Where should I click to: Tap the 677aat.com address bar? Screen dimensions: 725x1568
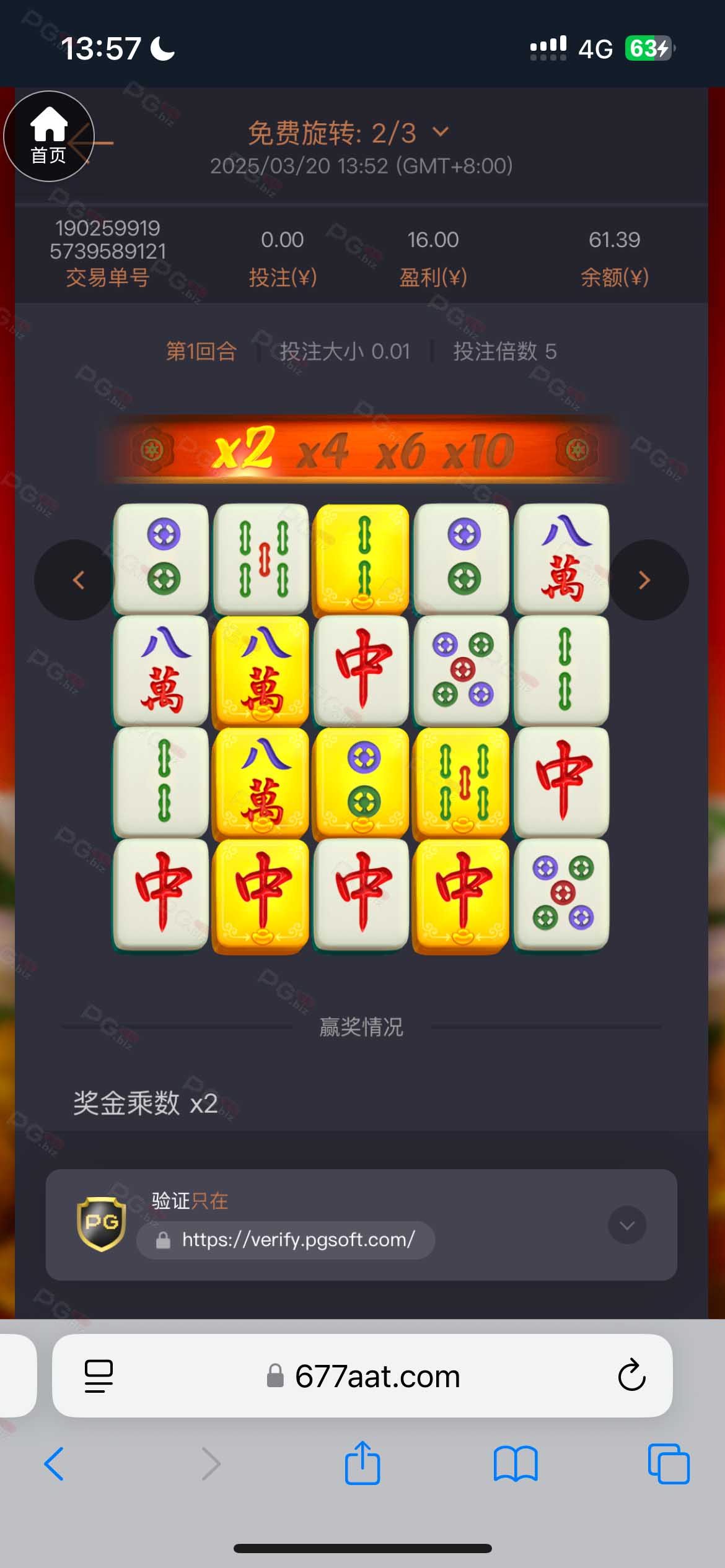[x=362, y=1376]
